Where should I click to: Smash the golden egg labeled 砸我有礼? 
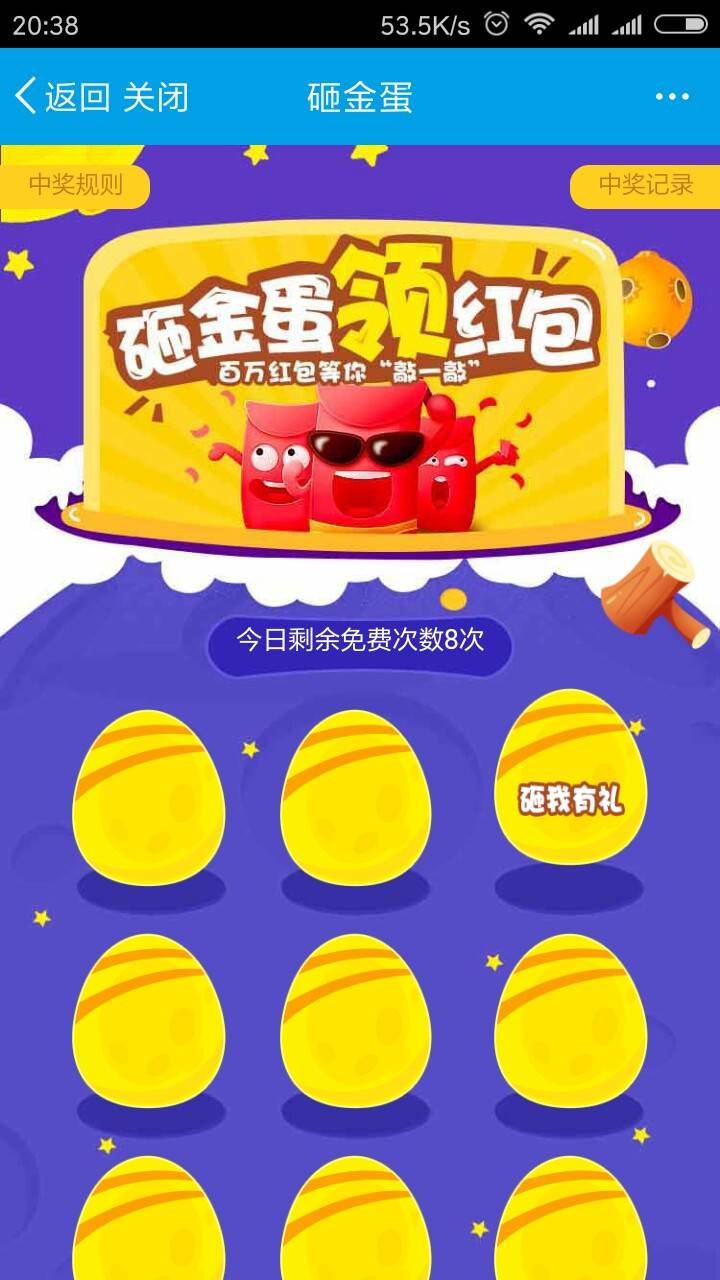coord(571,777)
